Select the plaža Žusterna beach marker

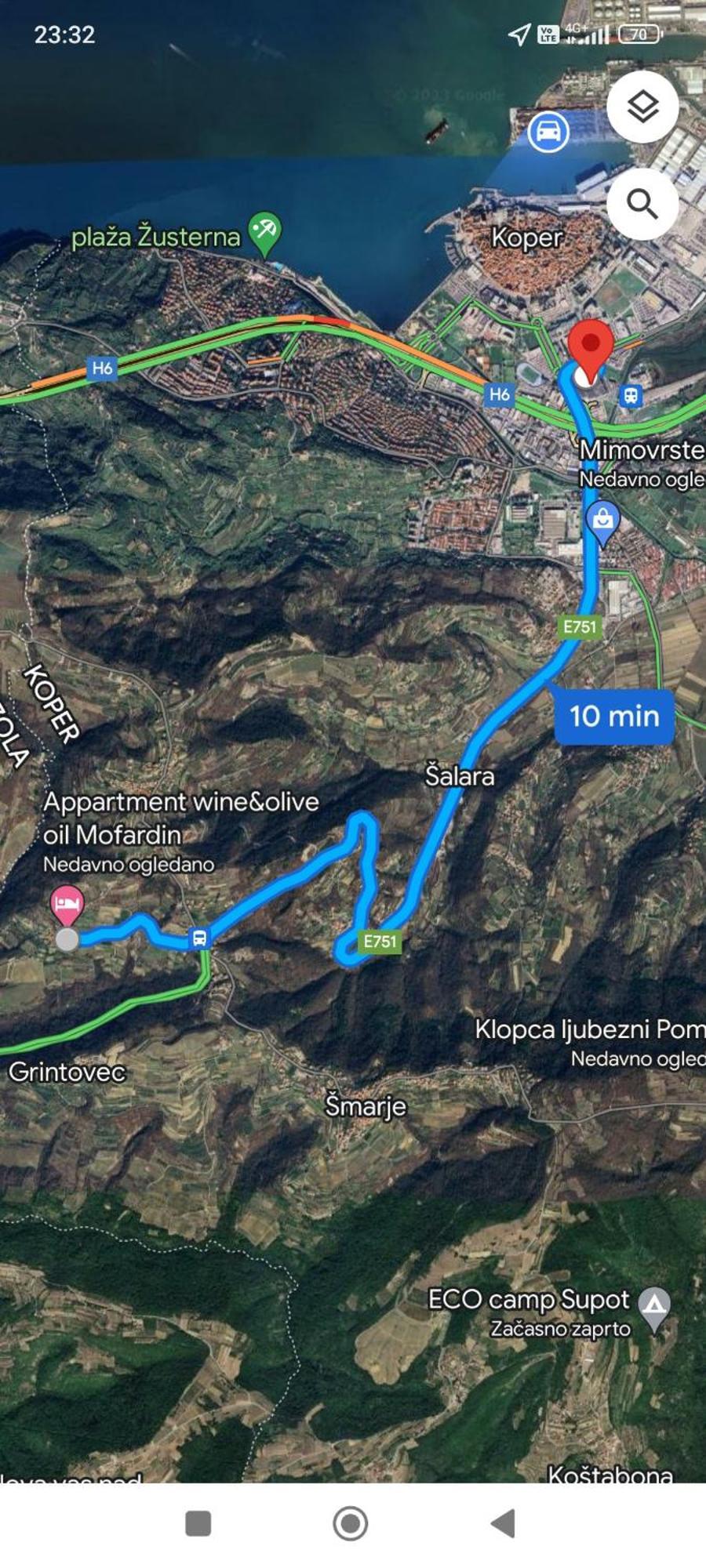pyautogui.click(x=264, y=232)
